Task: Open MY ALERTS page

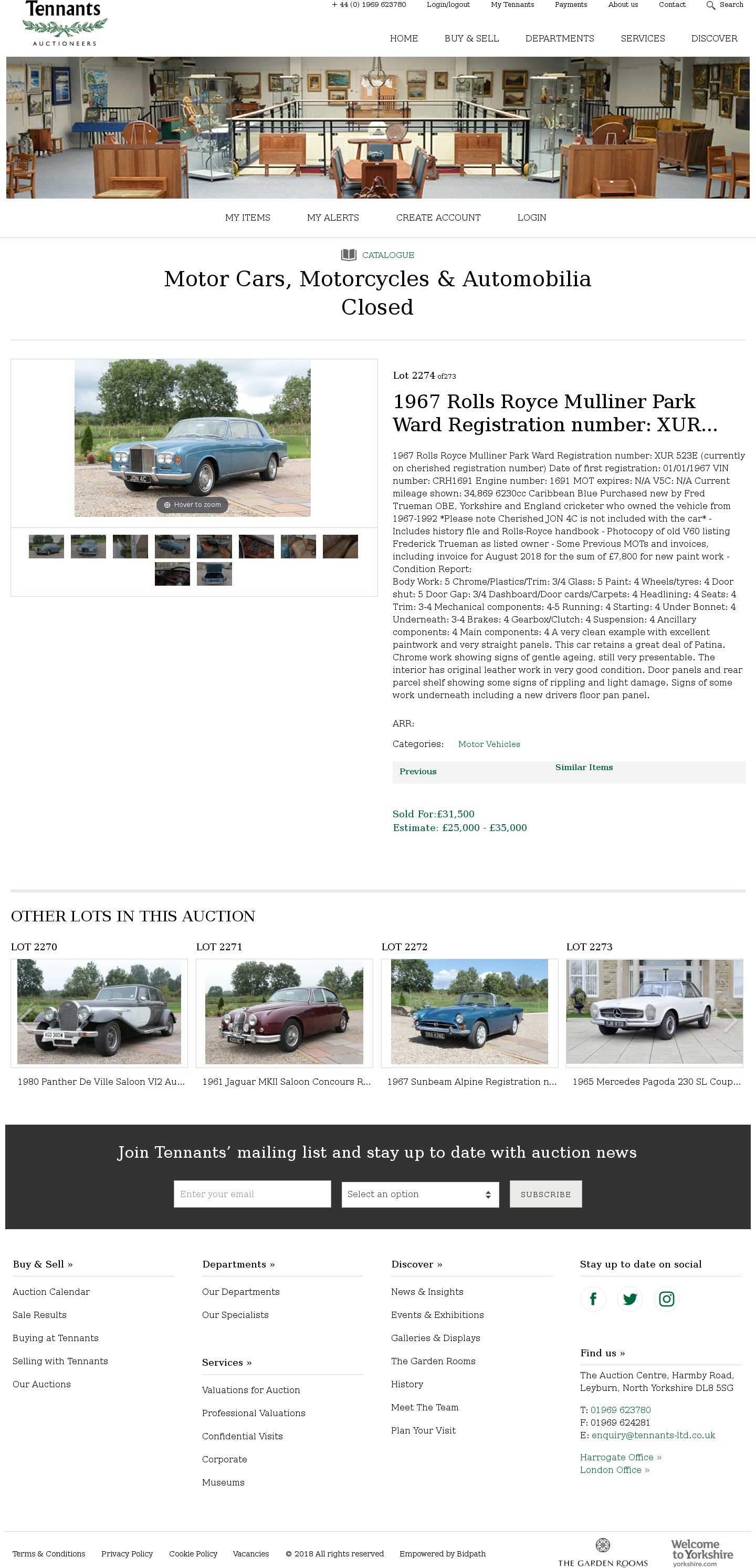Action: (x=333, y=217)
